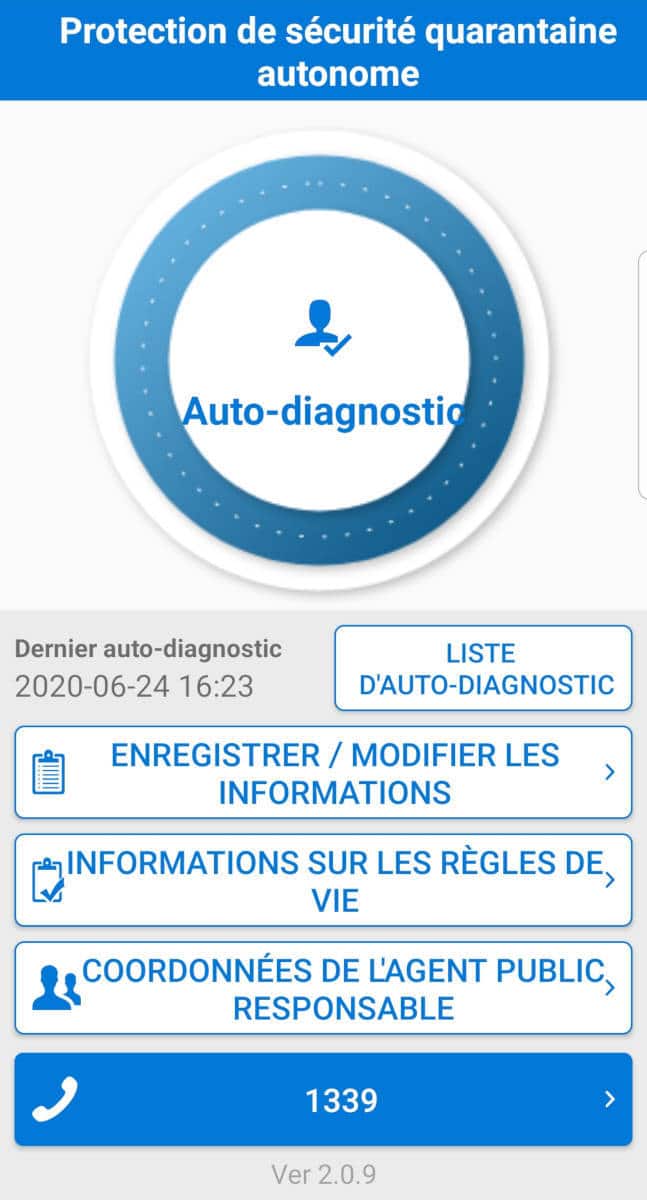Viewport: 647px width, 1200px height.
Task: Open Liste d'auto-diagnostic
Action: point(483,668)
